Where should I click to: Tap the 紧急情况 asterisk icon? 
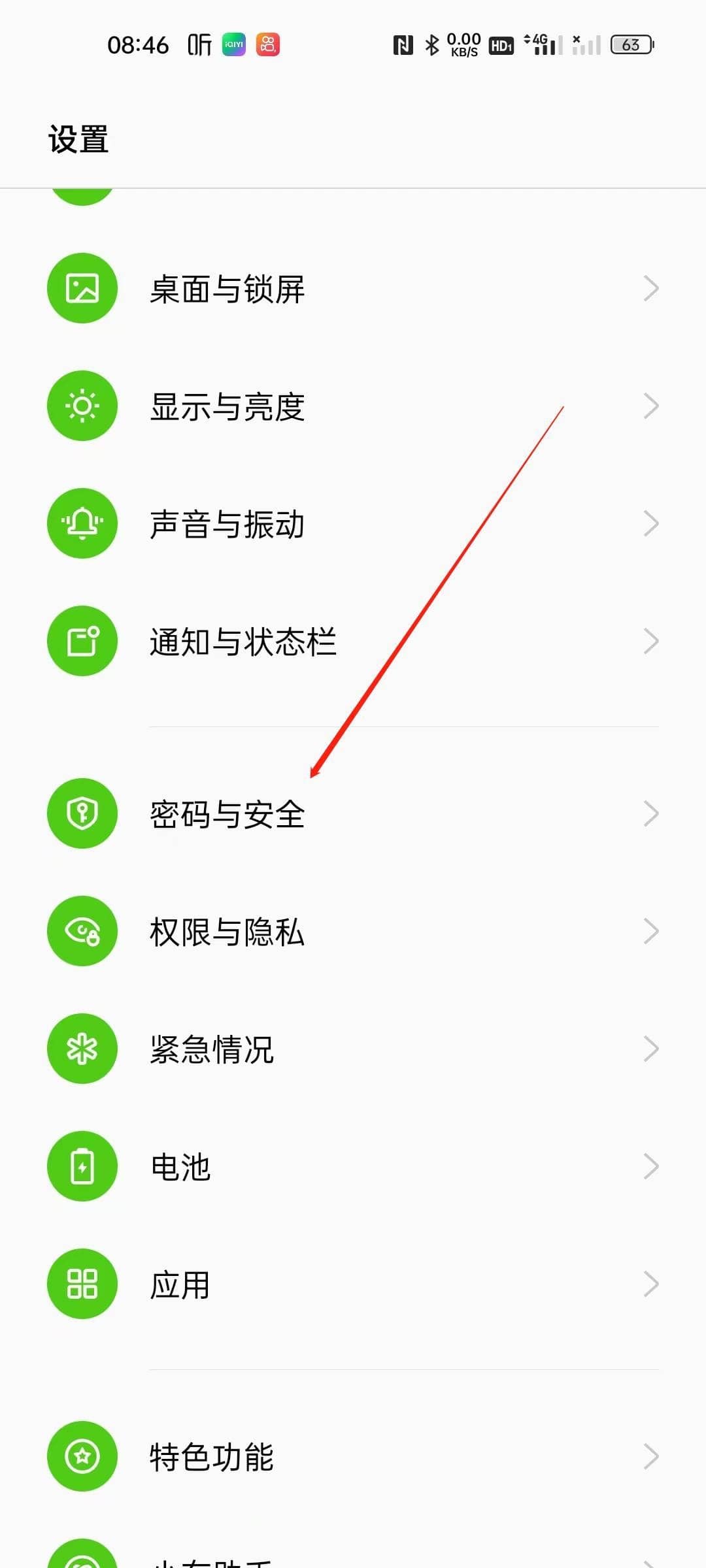(x=82, y=1049)
